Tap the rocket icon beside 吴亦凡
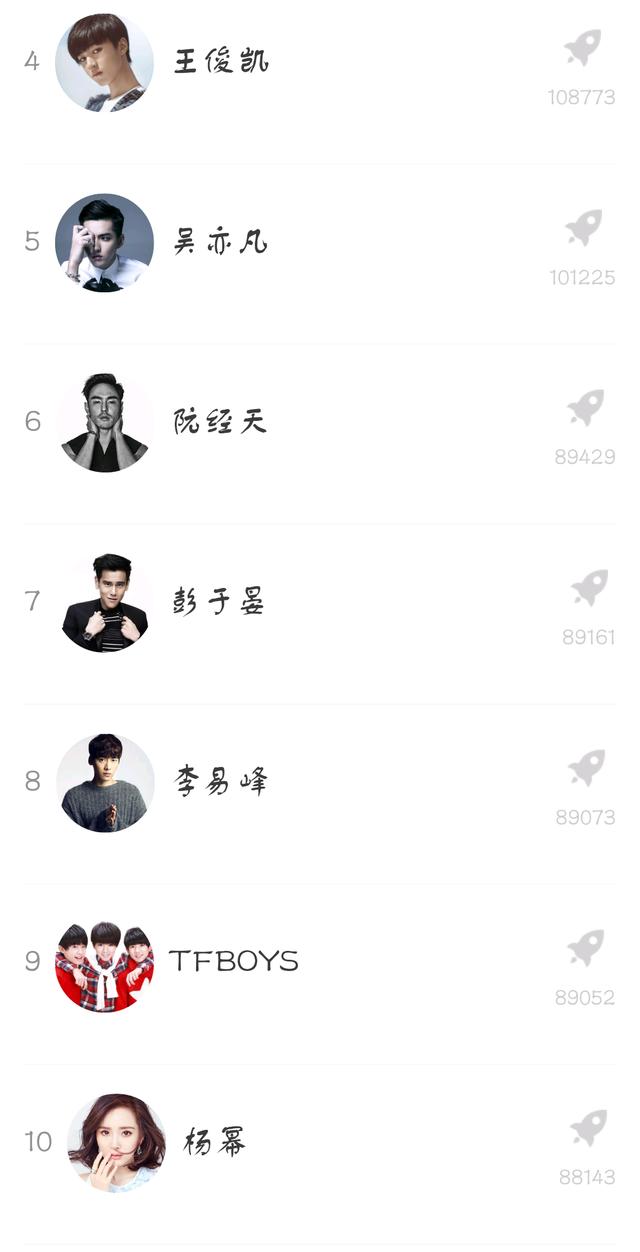 tap(584, 228)
